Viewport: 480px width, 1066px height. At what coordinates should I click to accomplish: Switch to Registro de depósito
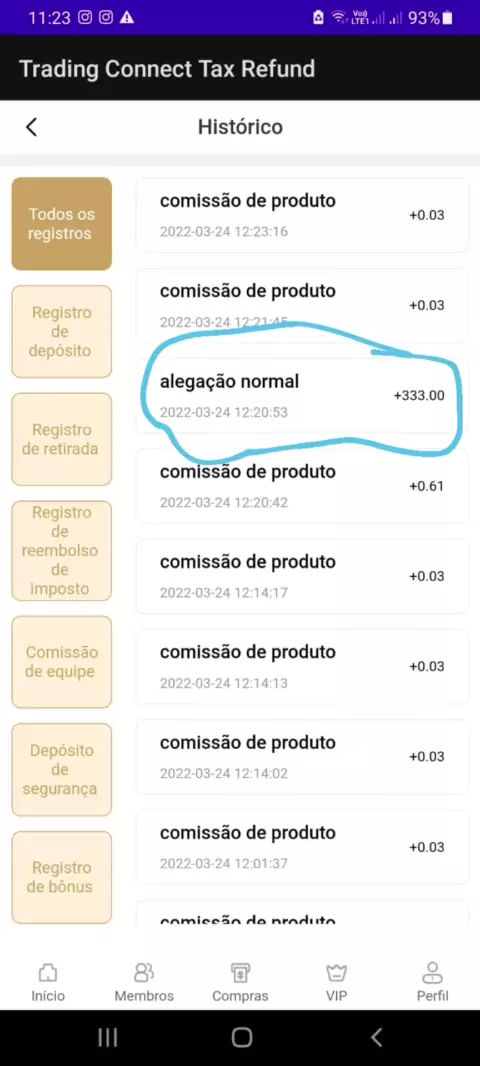tap(62, 332)
